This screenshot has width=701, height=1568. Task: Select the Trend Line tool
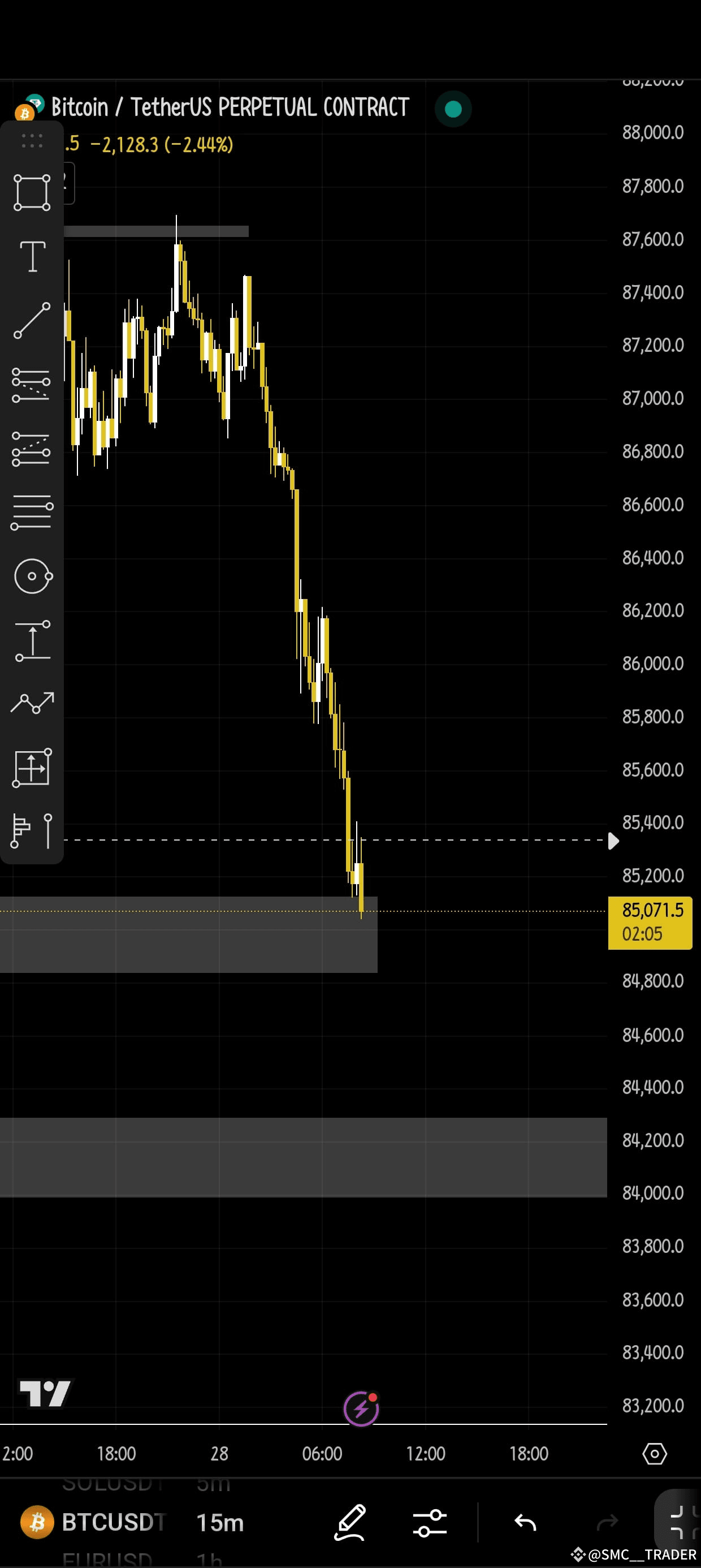[x=32, y=321]
